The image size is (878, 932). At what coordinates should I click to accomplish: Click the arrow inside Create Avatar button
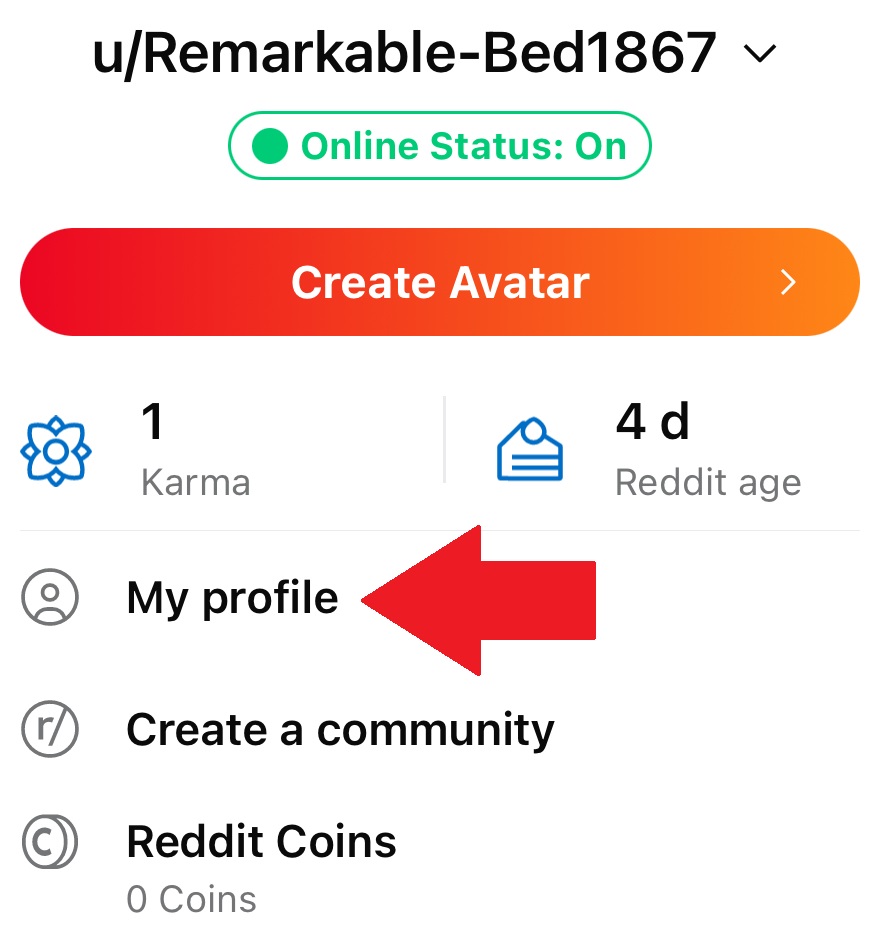tap(789, 281)
